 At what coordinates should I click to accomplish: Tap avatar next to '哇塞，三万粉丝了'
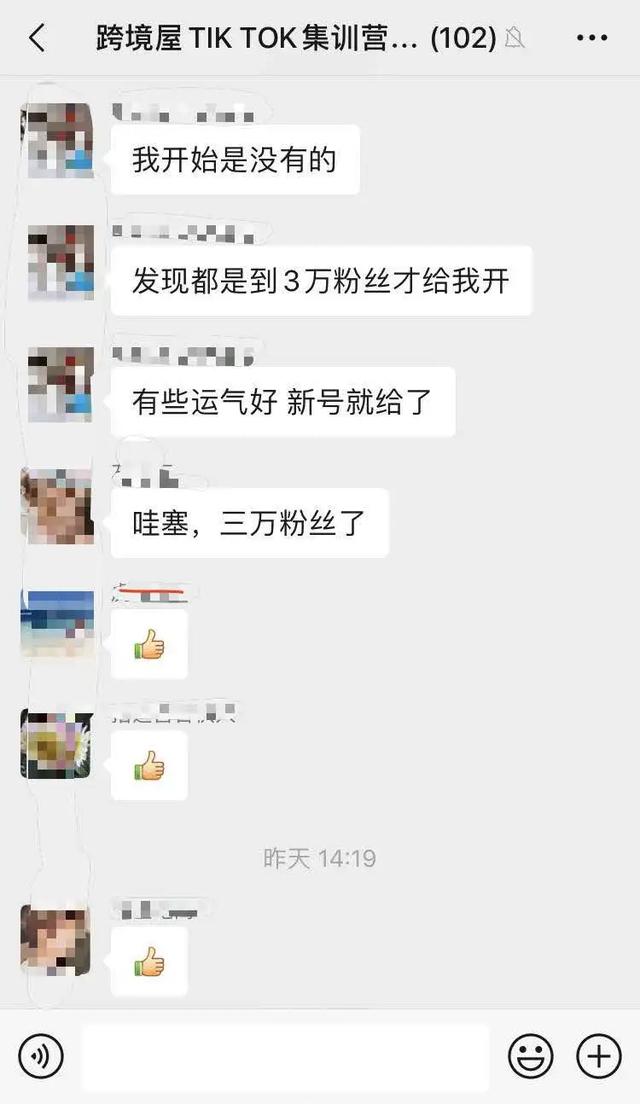coord(58,506)
